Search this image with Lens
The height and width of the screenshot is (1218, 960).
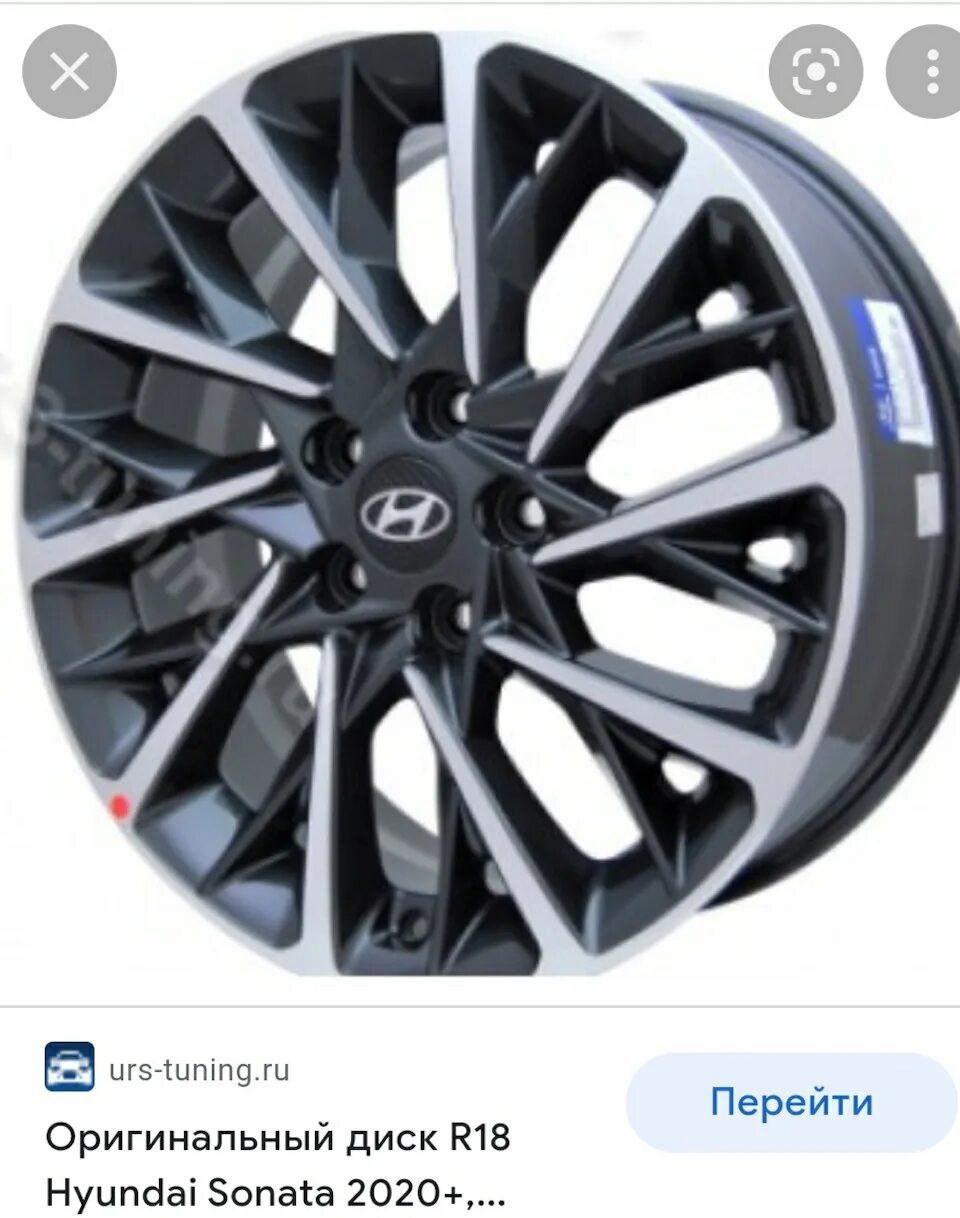[x=816, y=72]
